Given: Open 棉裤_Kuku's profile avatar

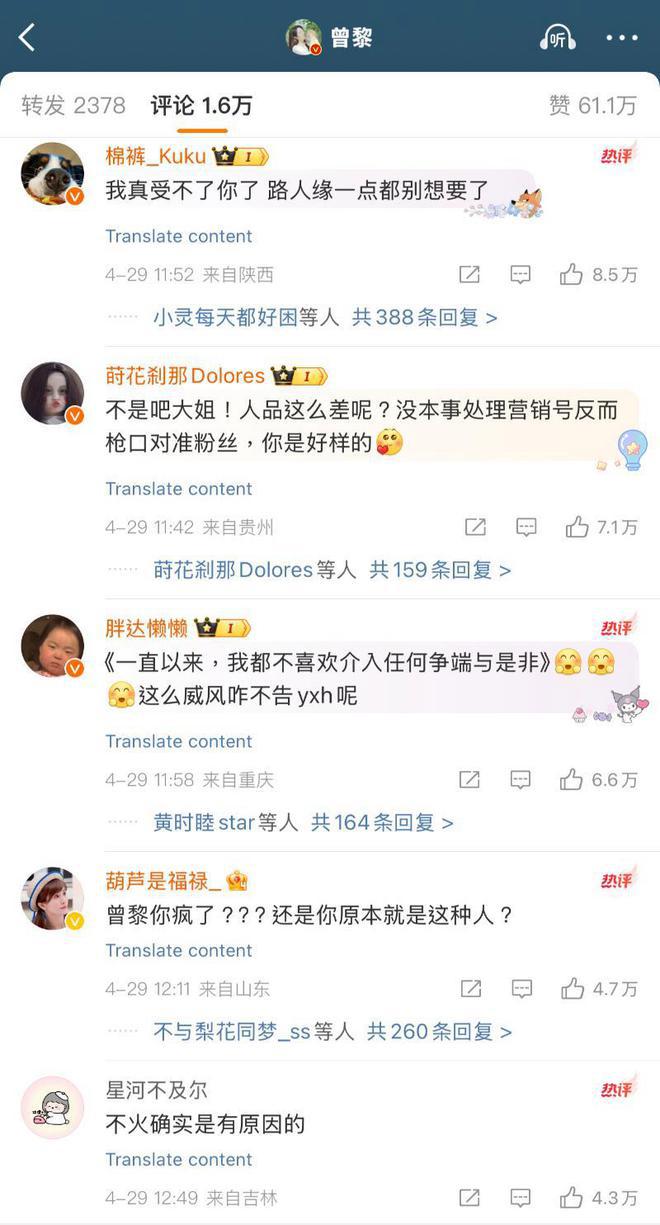Looking at the screenshot, I should tap(52, 174).
